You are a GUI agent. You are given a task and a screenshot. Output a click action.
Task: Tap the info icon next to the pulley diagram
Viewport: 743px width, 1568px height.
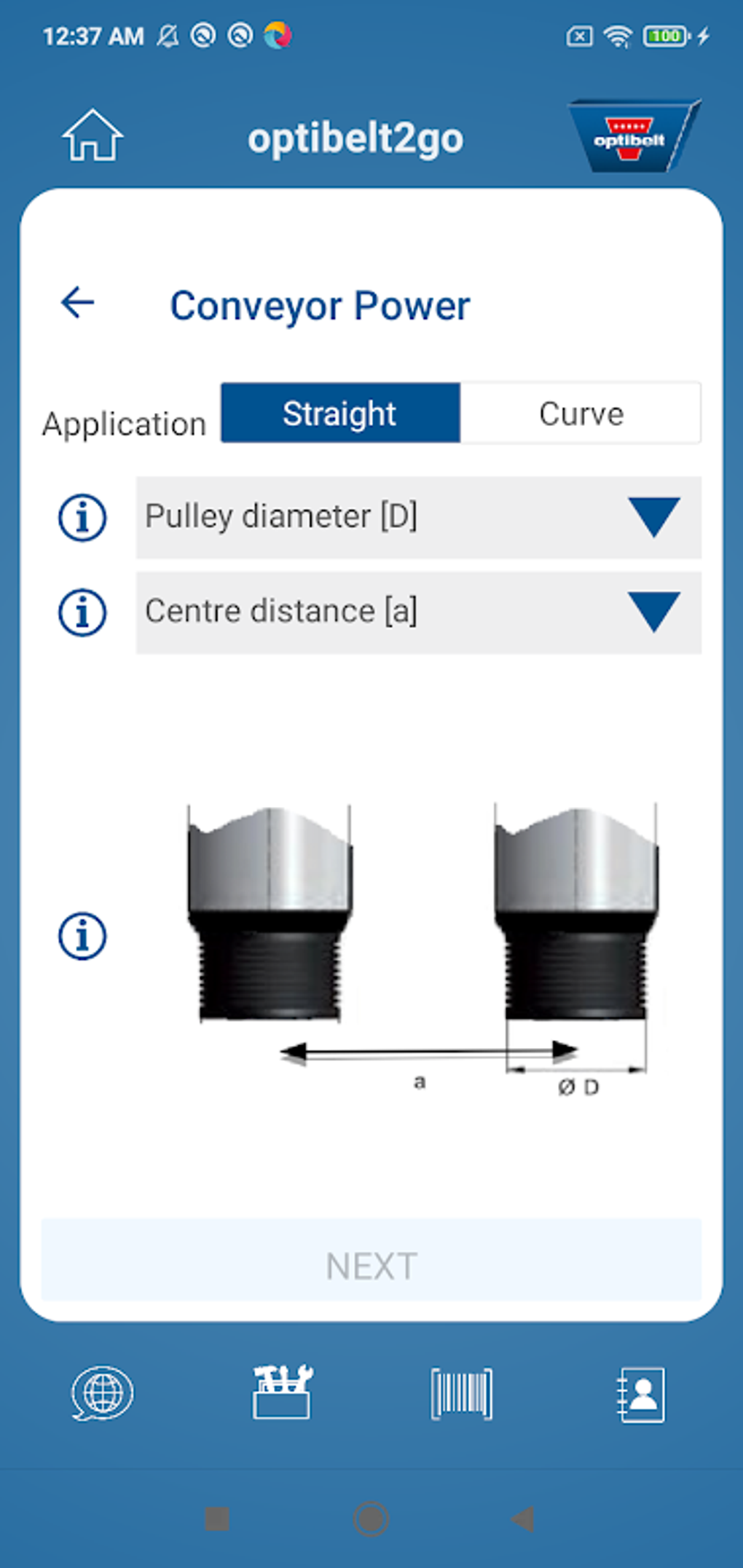(82, 935)
